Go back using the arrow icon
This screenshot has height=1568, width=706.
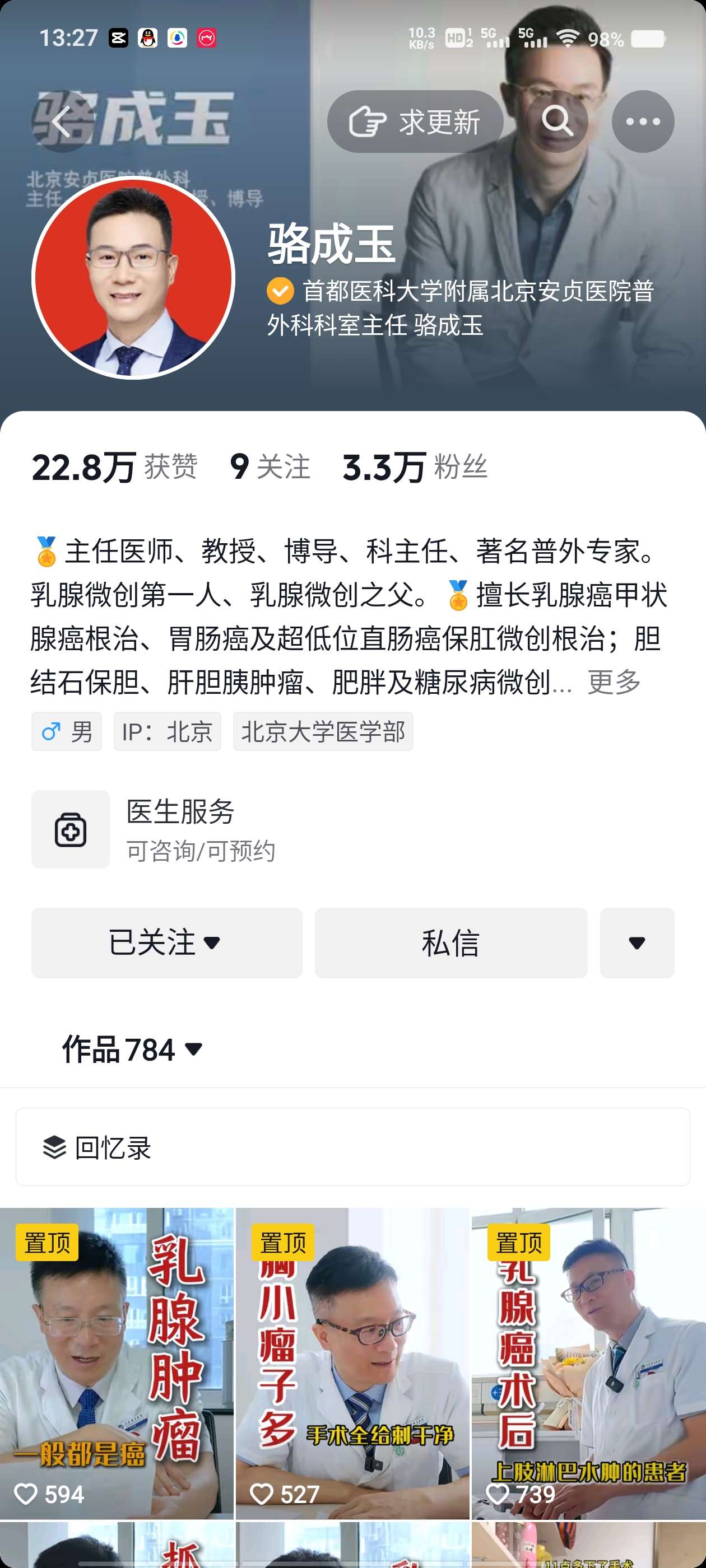pos(62,122)
